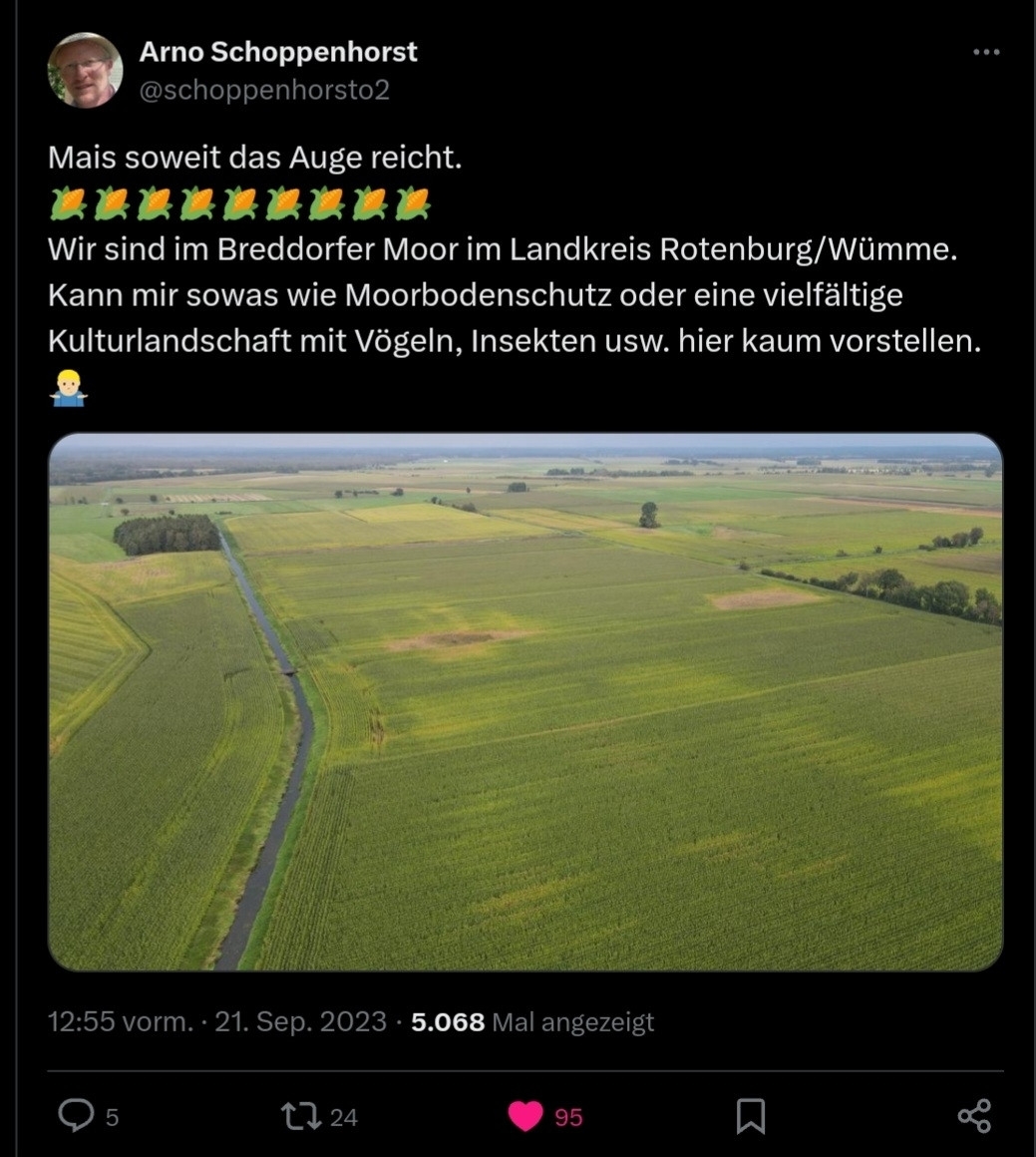1036x1157 pixels.
Task: Share this post
Action: 974,1116
